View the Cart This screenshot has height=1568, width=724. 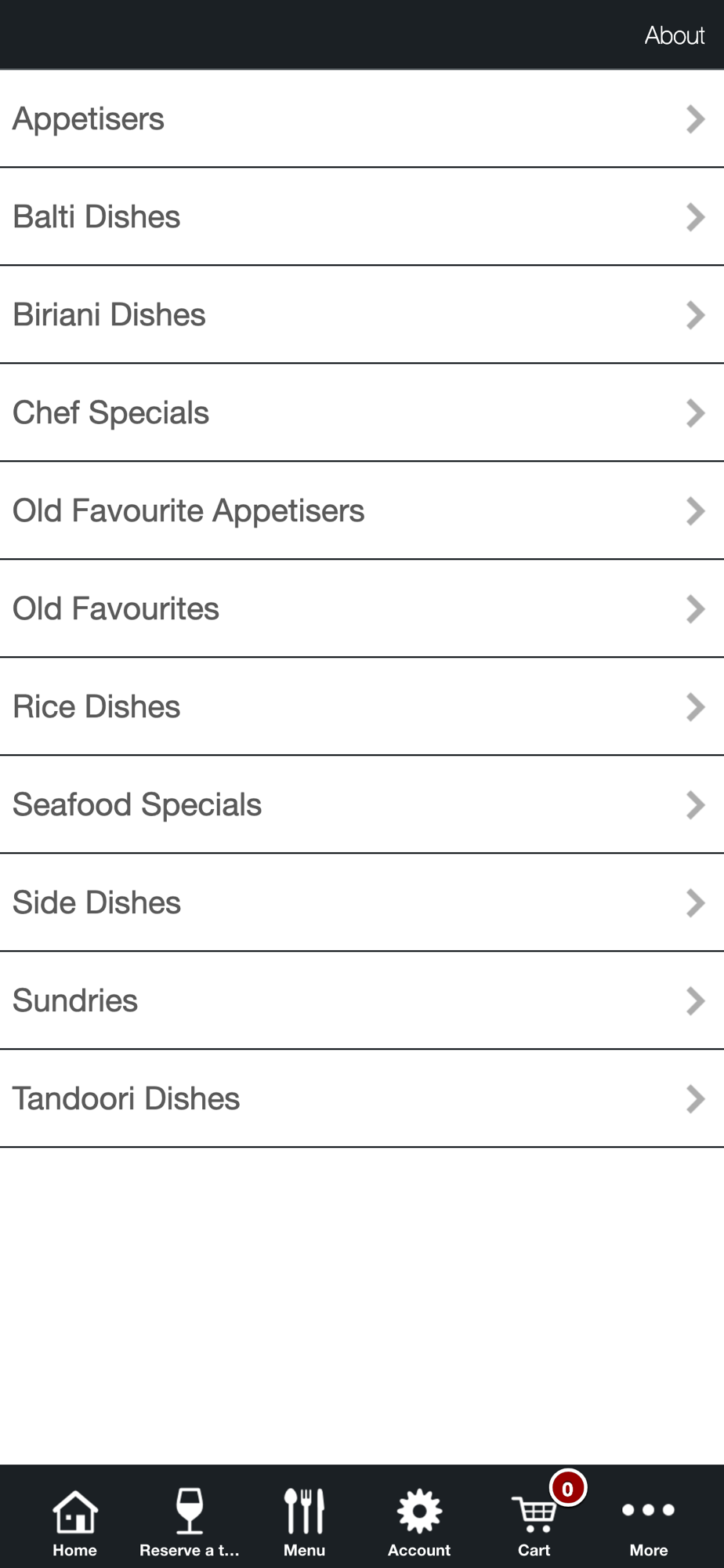(534, 1523)
